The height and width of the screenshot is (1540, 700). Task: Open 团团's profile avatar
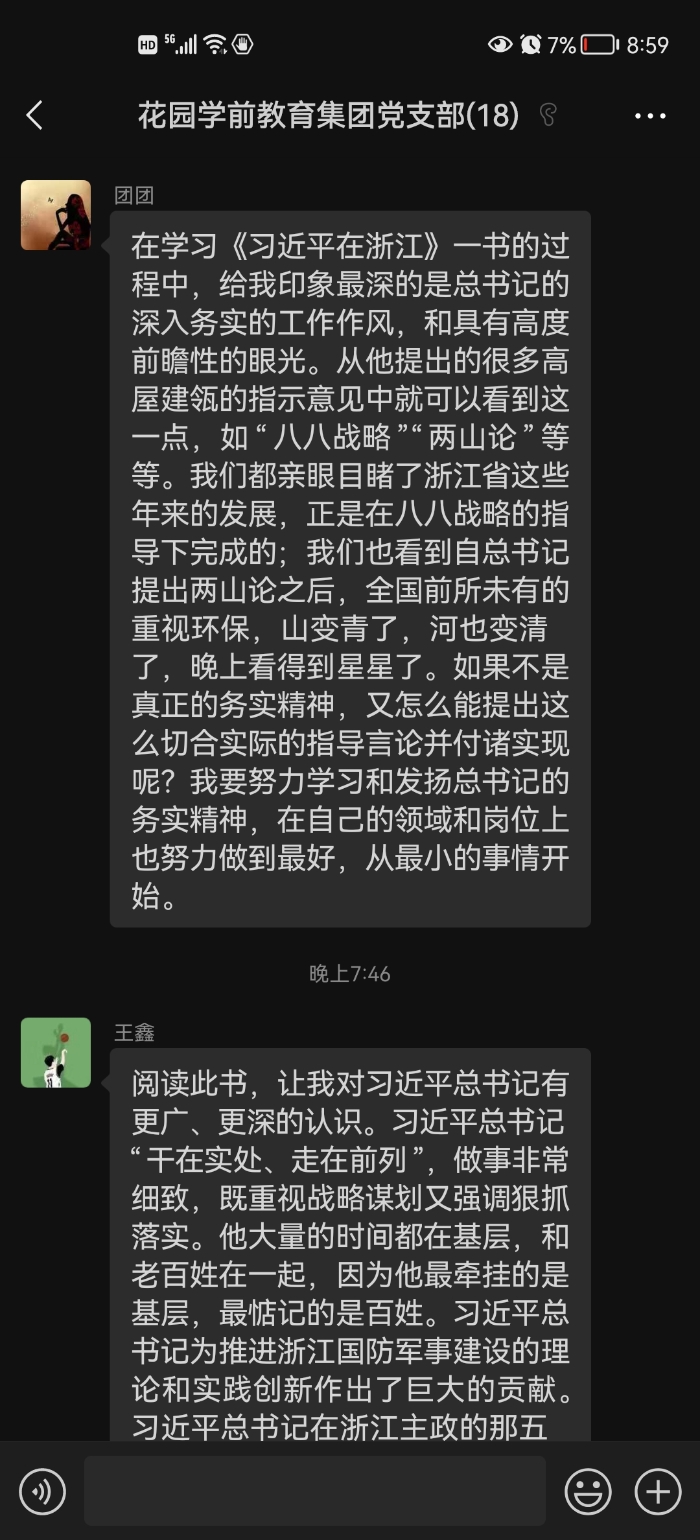[x=56, y=215]
